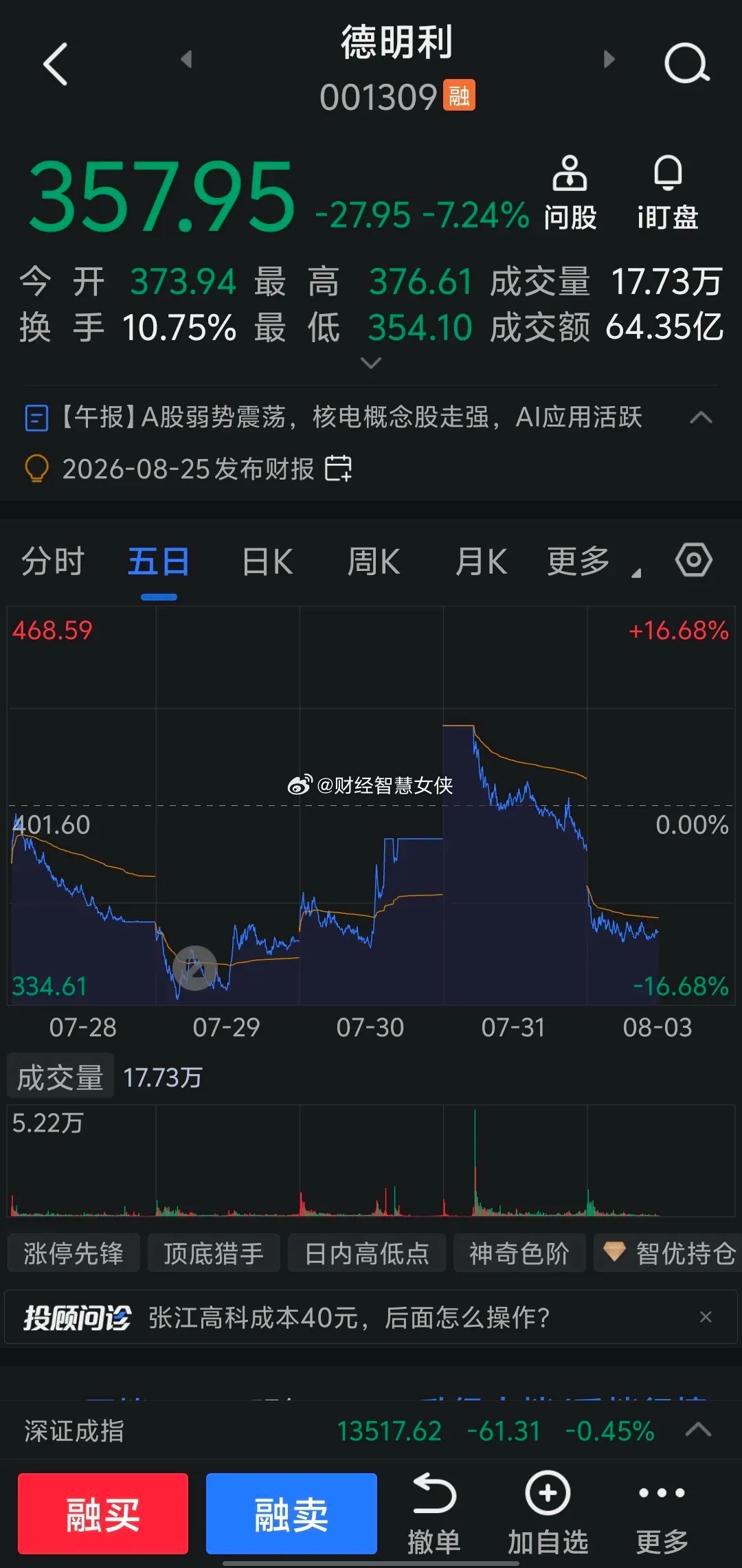The width and height of the screenshot is (742, 1568).
Task: Switch to the 分时 chart tab
Action: 52,561
